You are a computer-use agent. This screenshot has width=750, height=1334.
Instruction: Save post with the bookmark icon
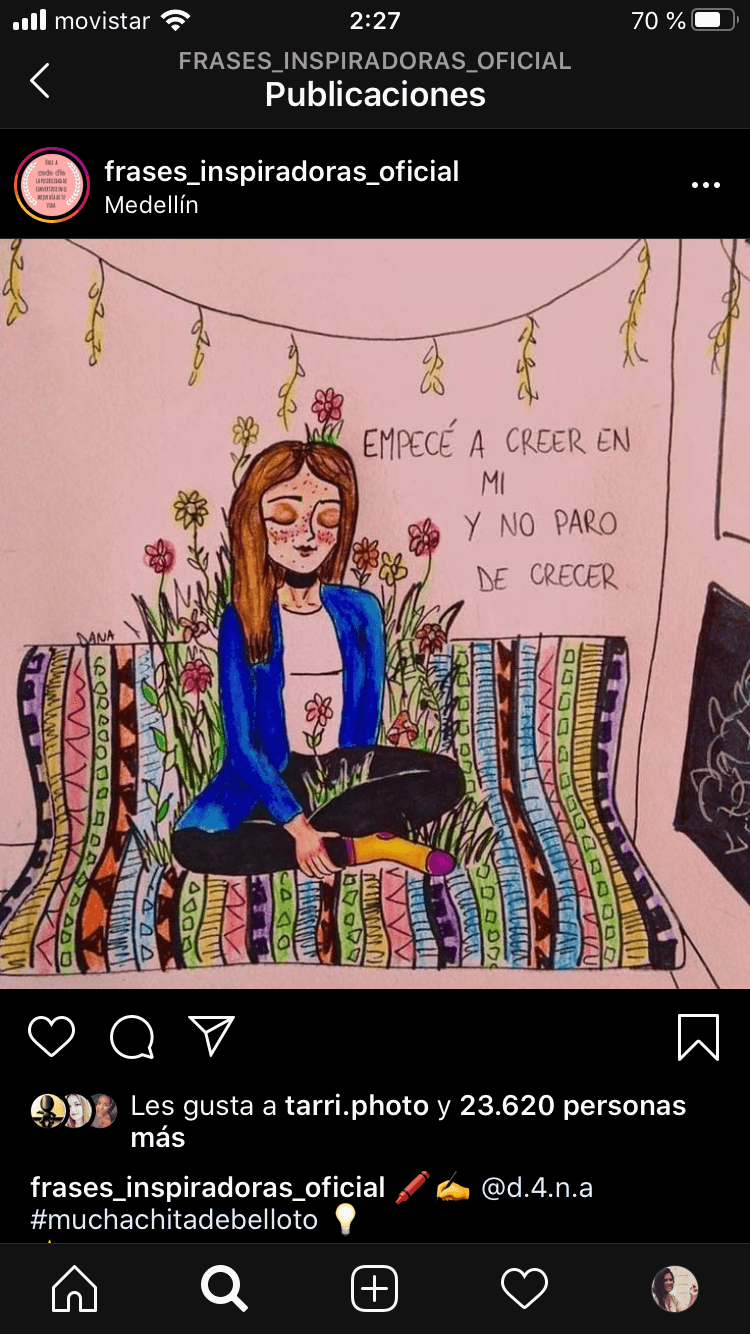click(x=698, y=1036)
